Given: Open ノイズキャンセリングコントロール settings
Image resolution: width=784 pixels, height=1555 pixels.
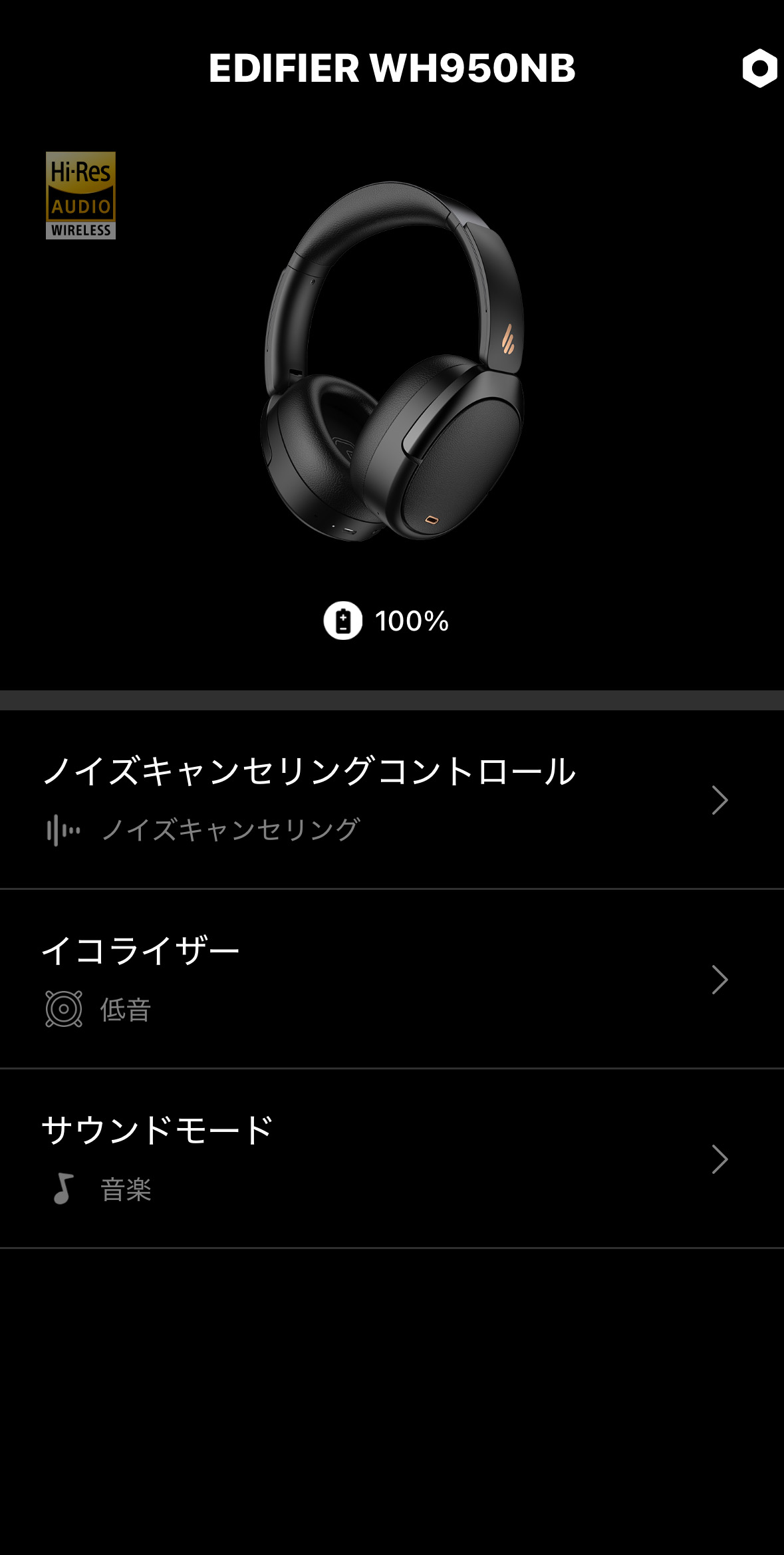Looking at the screenshot, I should [x=392, y=799].
